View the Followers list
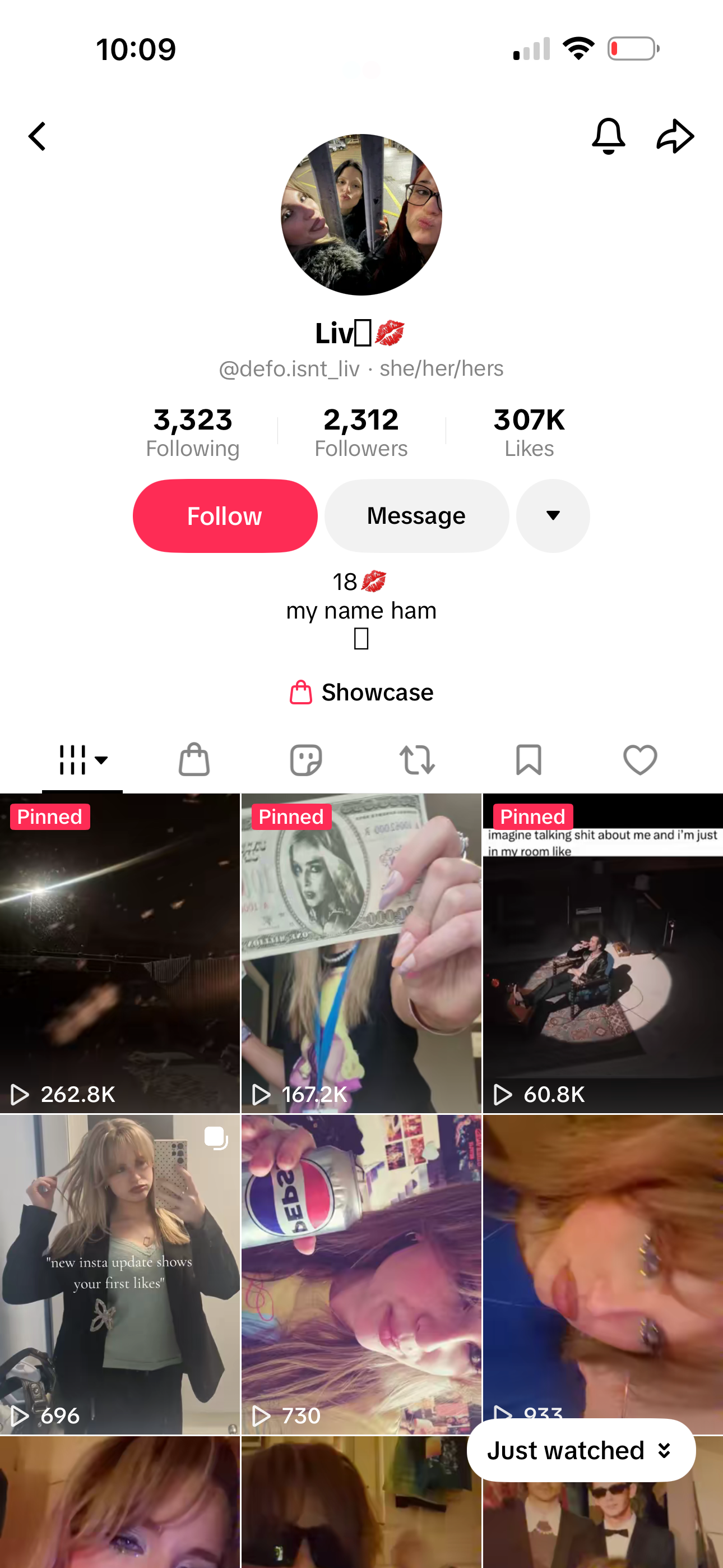 coord(361,432)
